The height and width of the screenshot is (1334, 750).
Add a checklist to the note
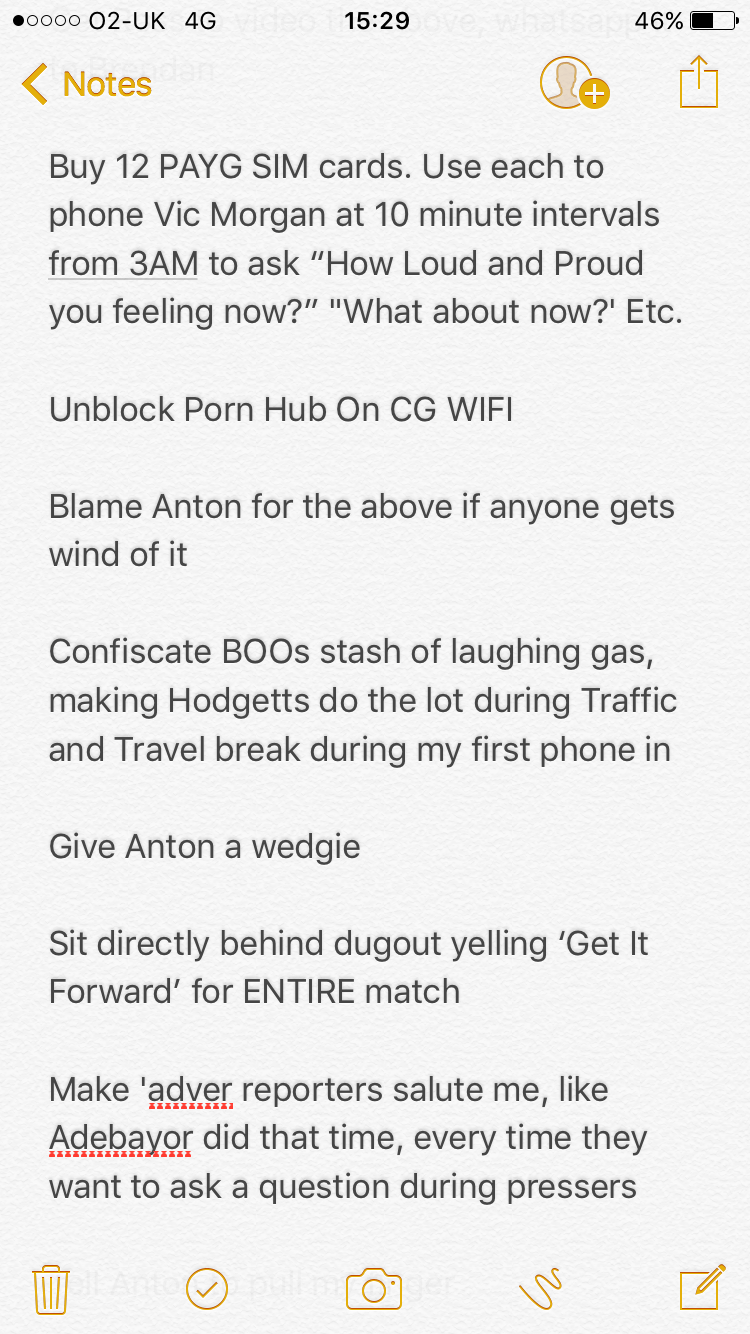[x=207, y=1288]
